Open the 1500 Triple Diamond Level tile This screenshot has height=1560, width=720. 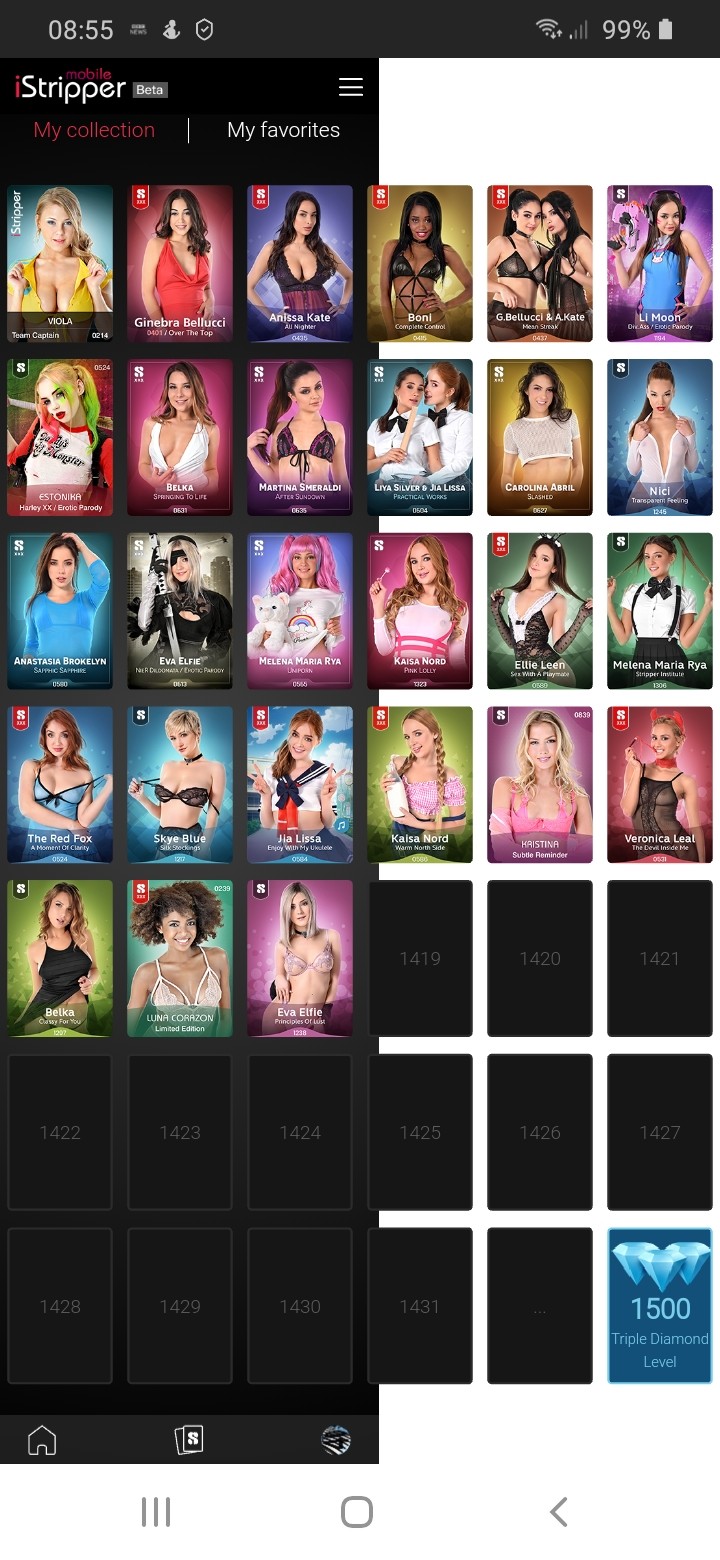(660, 1308)
